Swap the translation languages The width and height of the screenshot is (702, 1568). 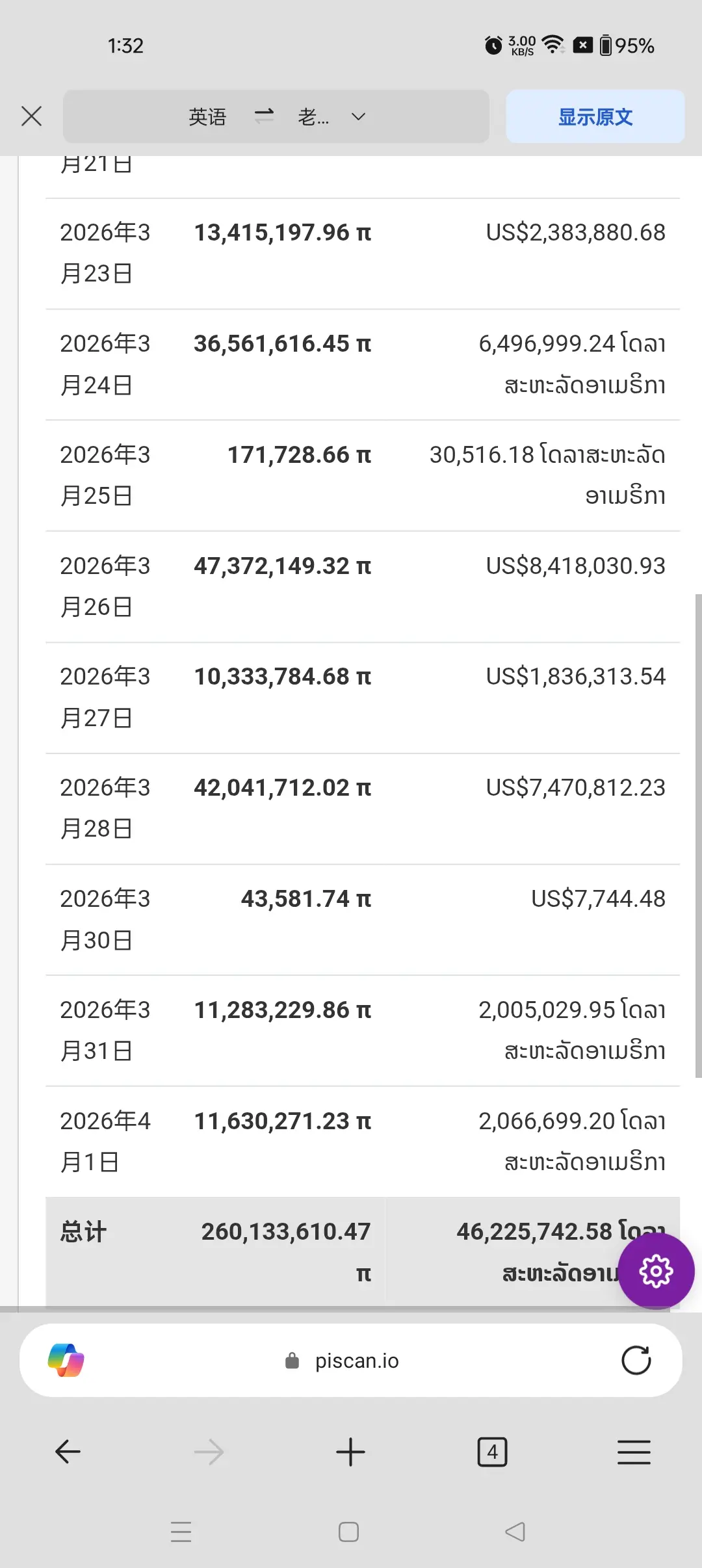click(x=264, y=116)
